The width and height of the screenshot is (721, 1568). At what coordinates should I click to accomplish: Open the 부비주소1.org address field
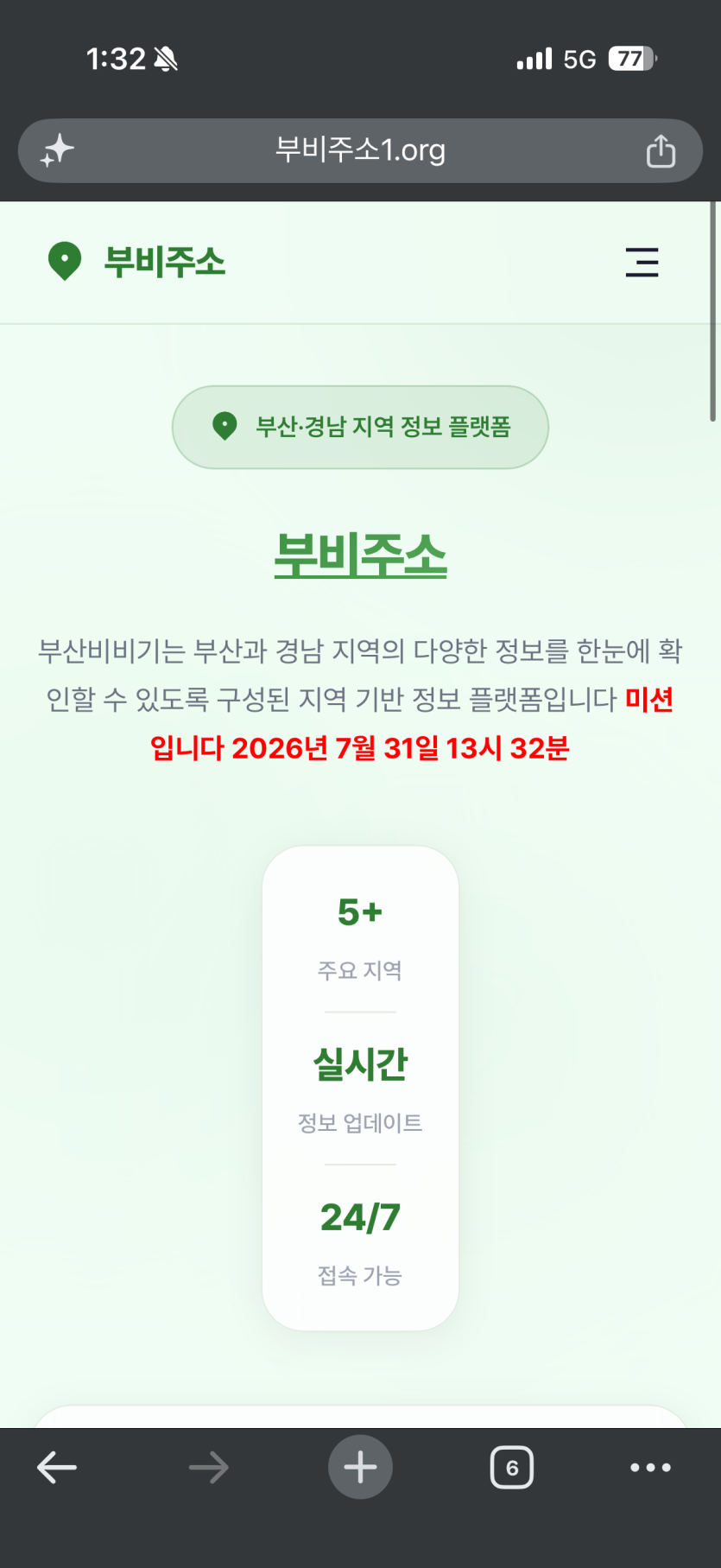click(360, 150)
